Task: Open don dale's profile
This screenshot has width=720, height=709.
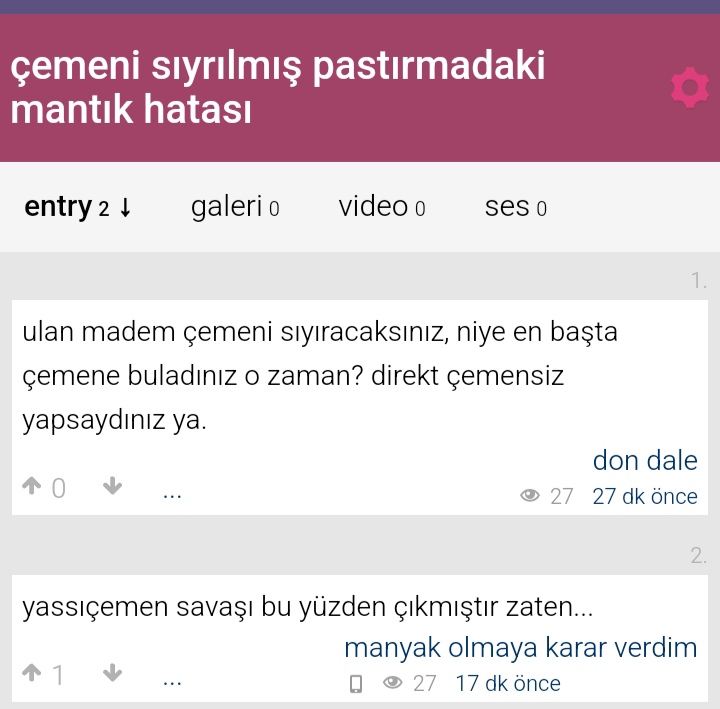Action: coord(644,460)
